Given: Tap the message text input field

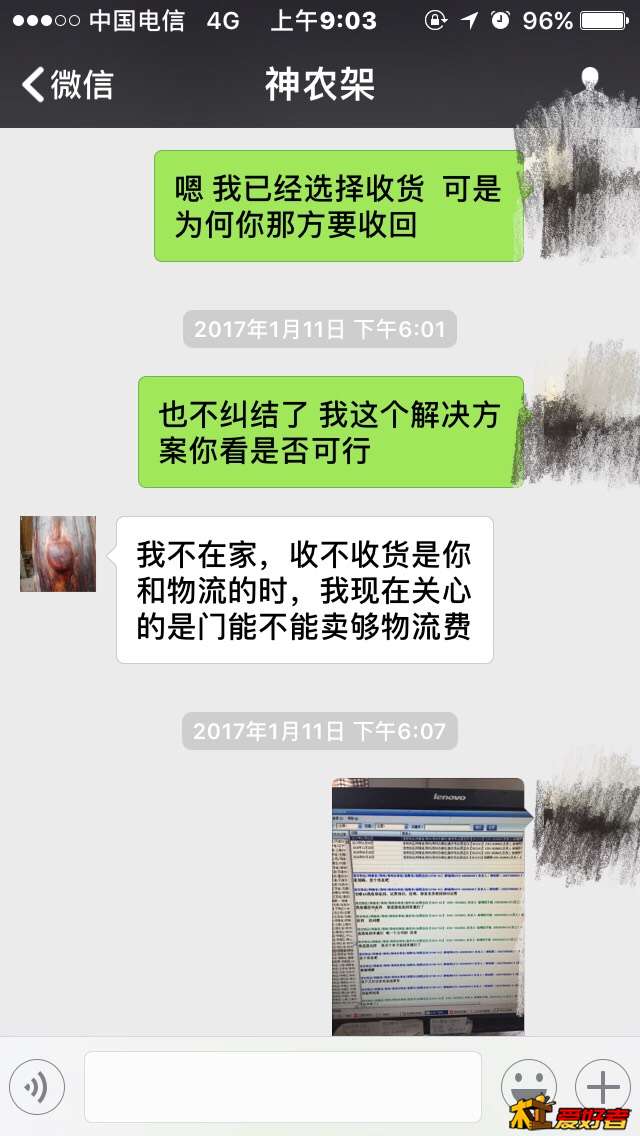Looking at the screenshot, I should pos(282,1086).
